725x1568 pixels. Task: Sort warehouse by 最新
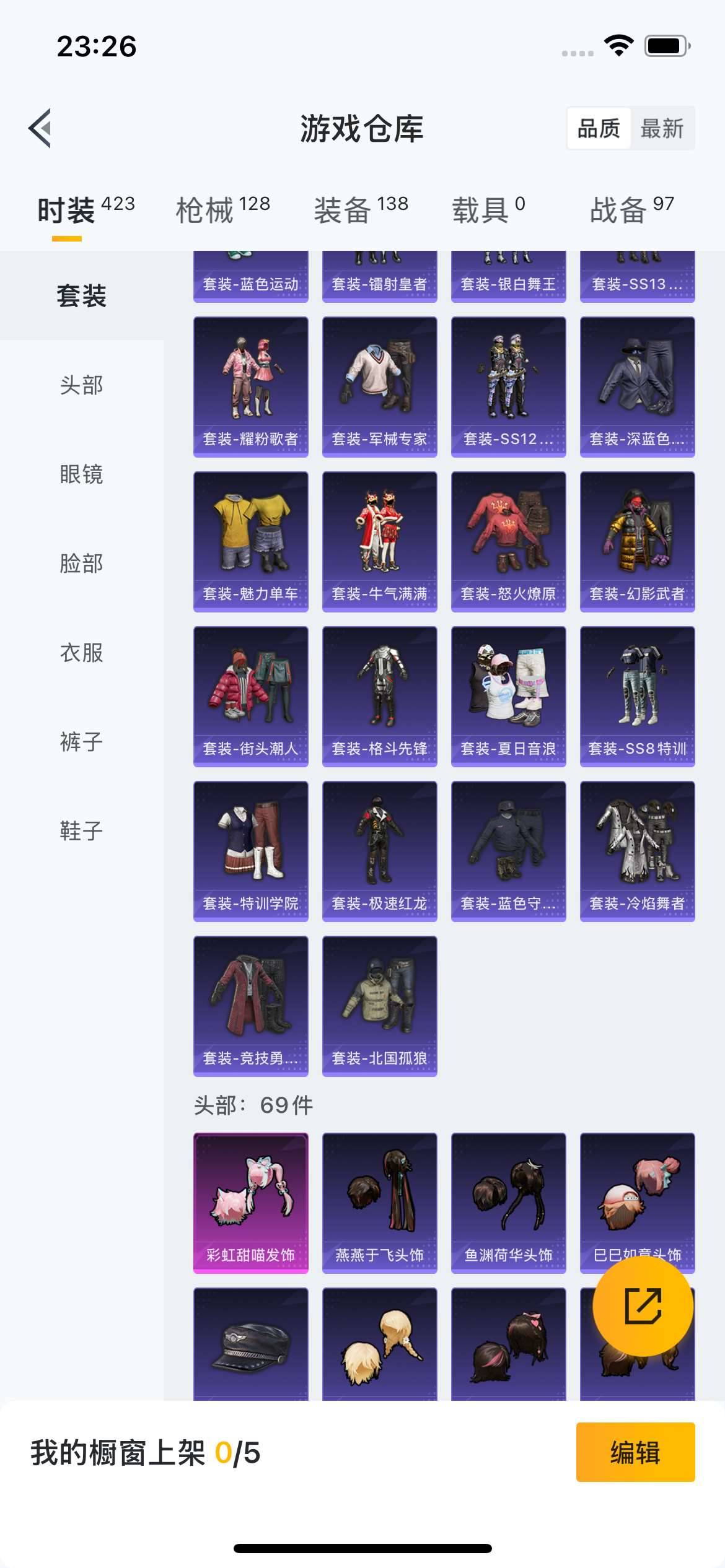[x=662, y=129]
